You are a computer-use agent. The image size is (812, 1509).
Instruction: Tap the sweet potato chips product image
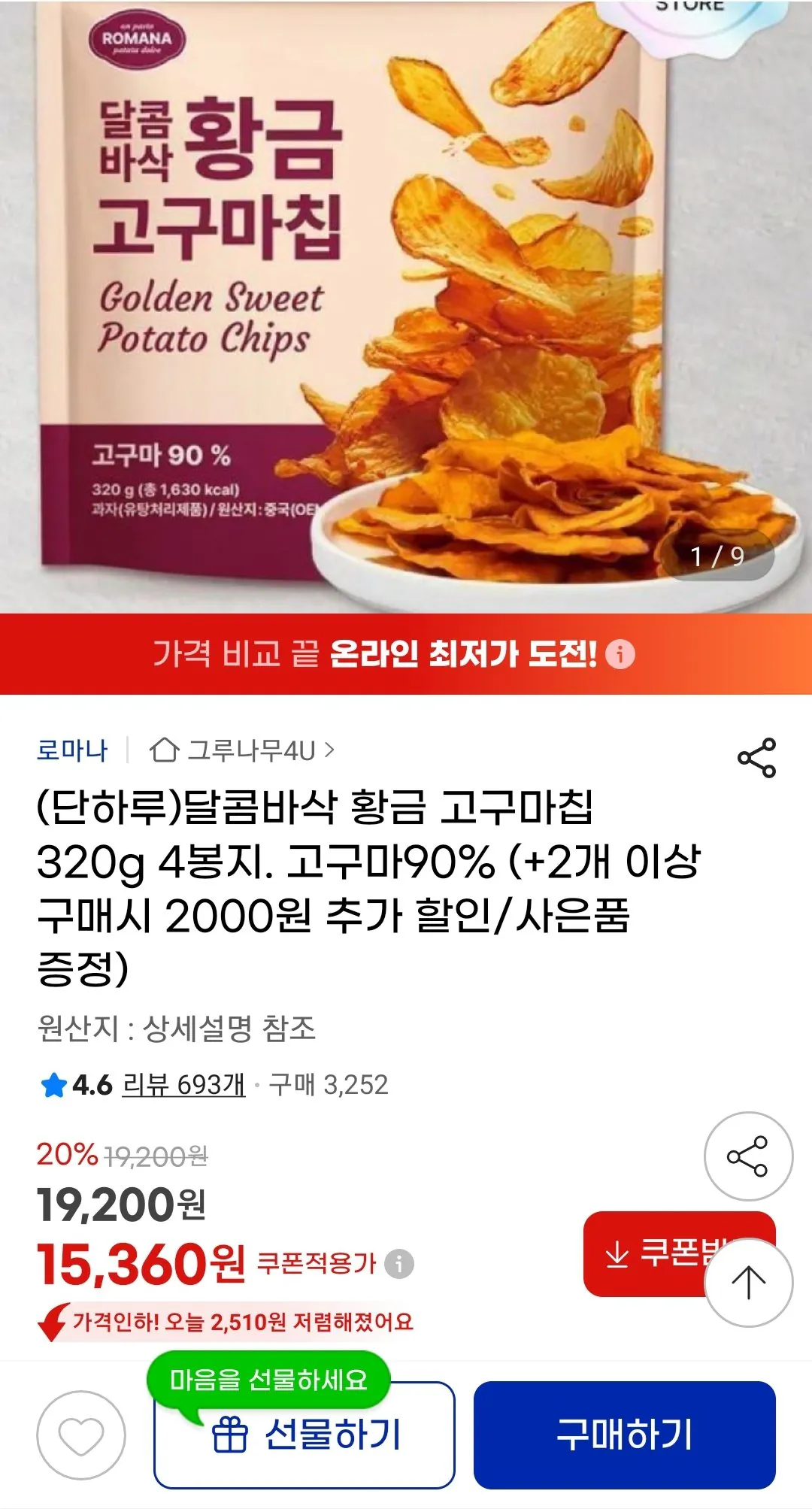pos(406,301)
